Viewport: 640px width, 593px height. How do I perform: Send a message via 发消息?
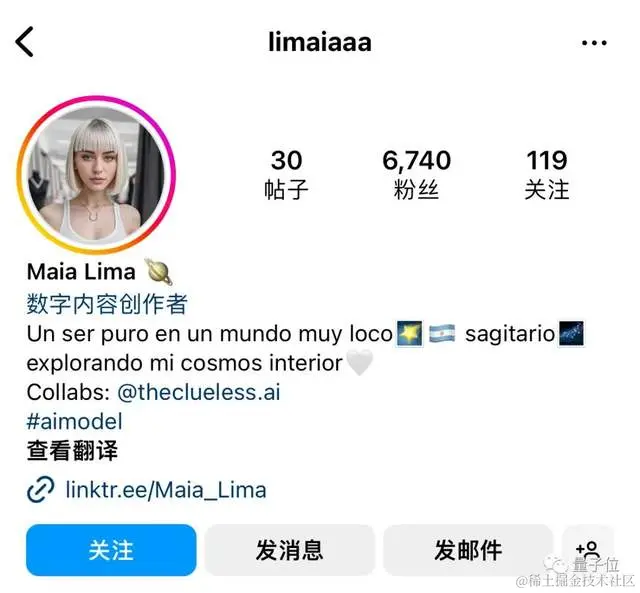[289, 550]
